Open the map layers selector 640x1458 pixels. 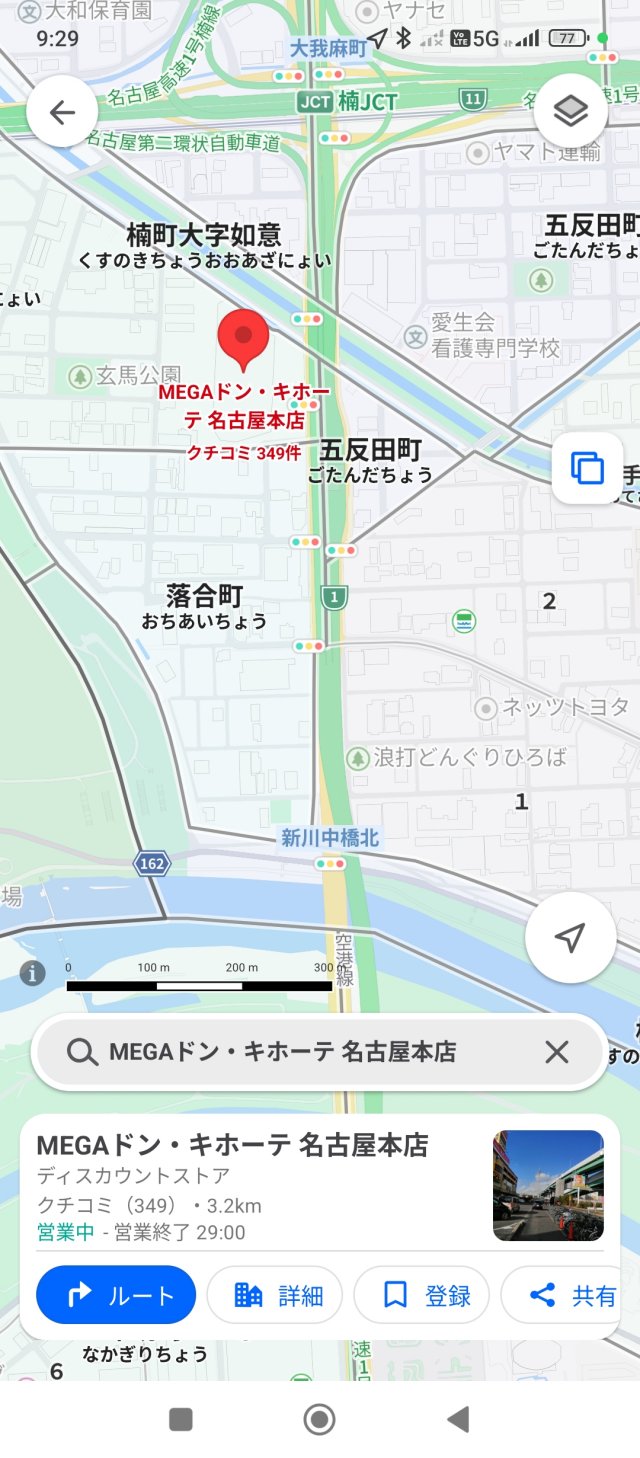coord(570,112)
